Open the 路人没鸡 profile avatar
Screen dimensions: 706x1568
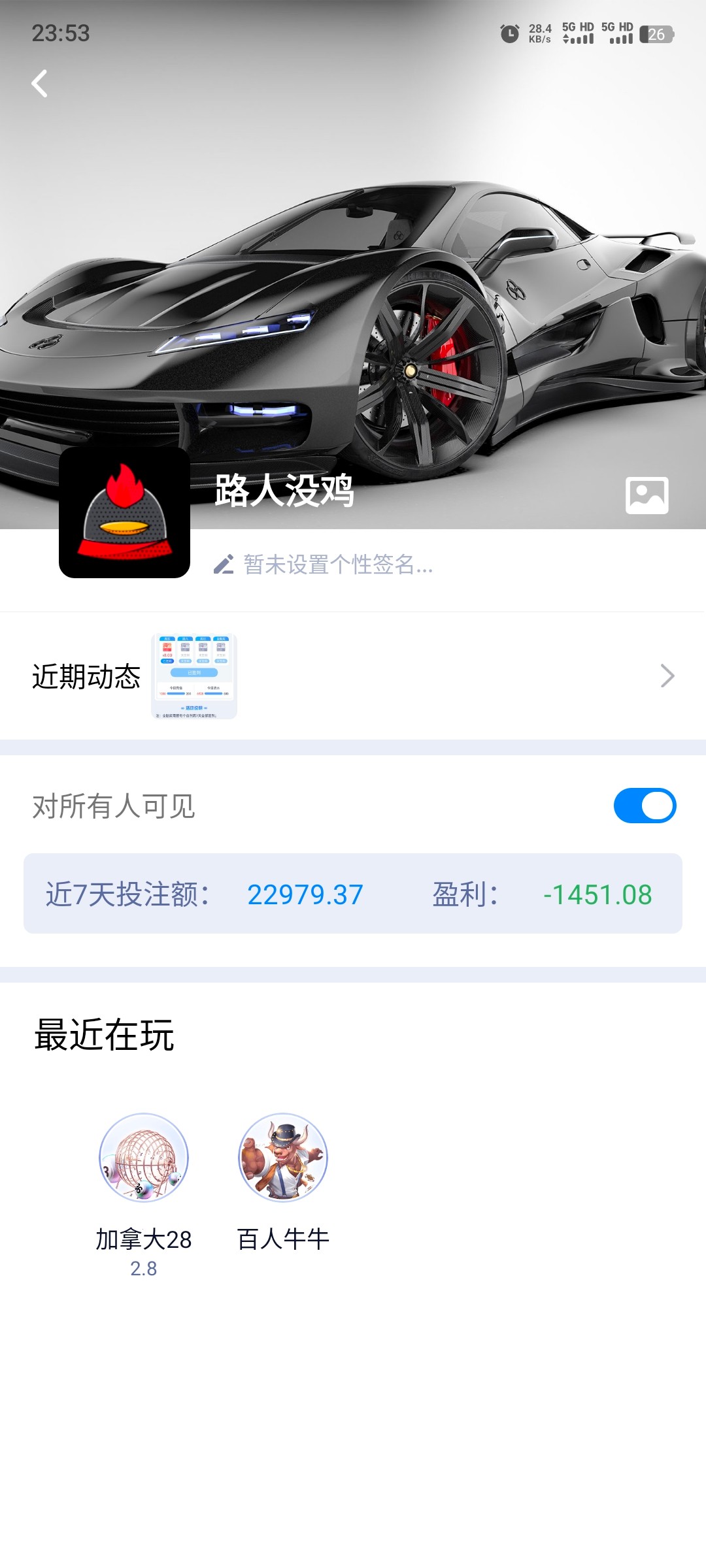pyautogui.click(x=124, y=513)
